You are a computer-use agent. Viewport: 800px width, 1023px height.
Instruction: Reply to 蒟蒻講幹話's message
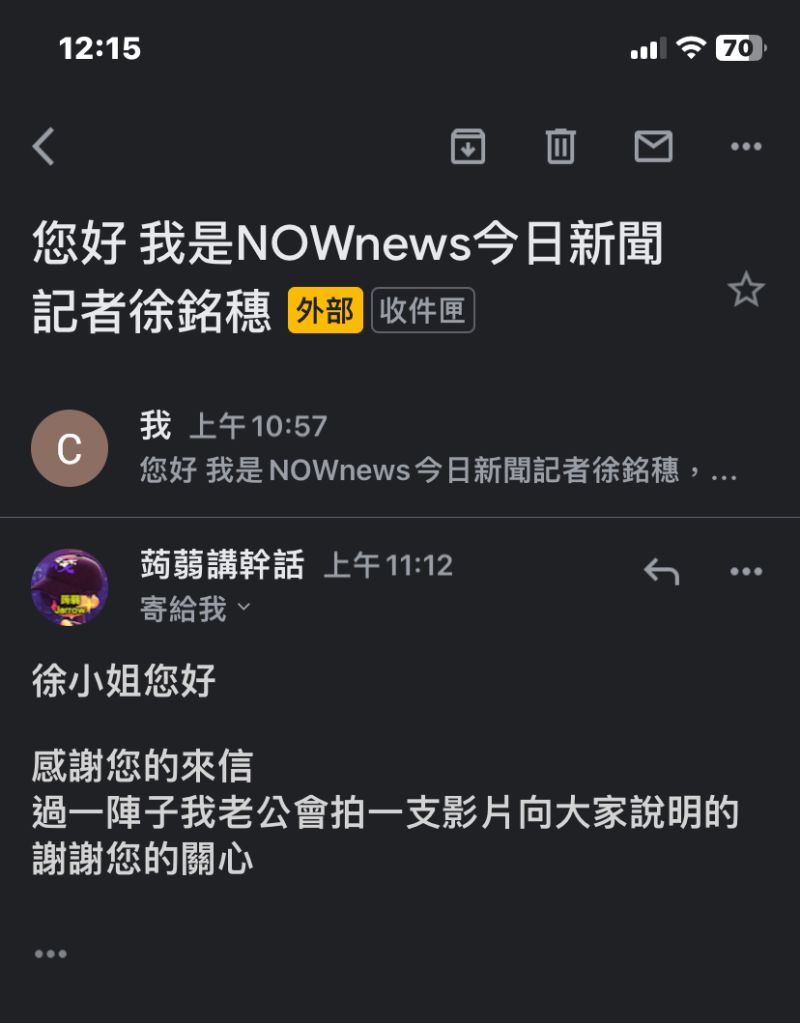coord(661,570)
